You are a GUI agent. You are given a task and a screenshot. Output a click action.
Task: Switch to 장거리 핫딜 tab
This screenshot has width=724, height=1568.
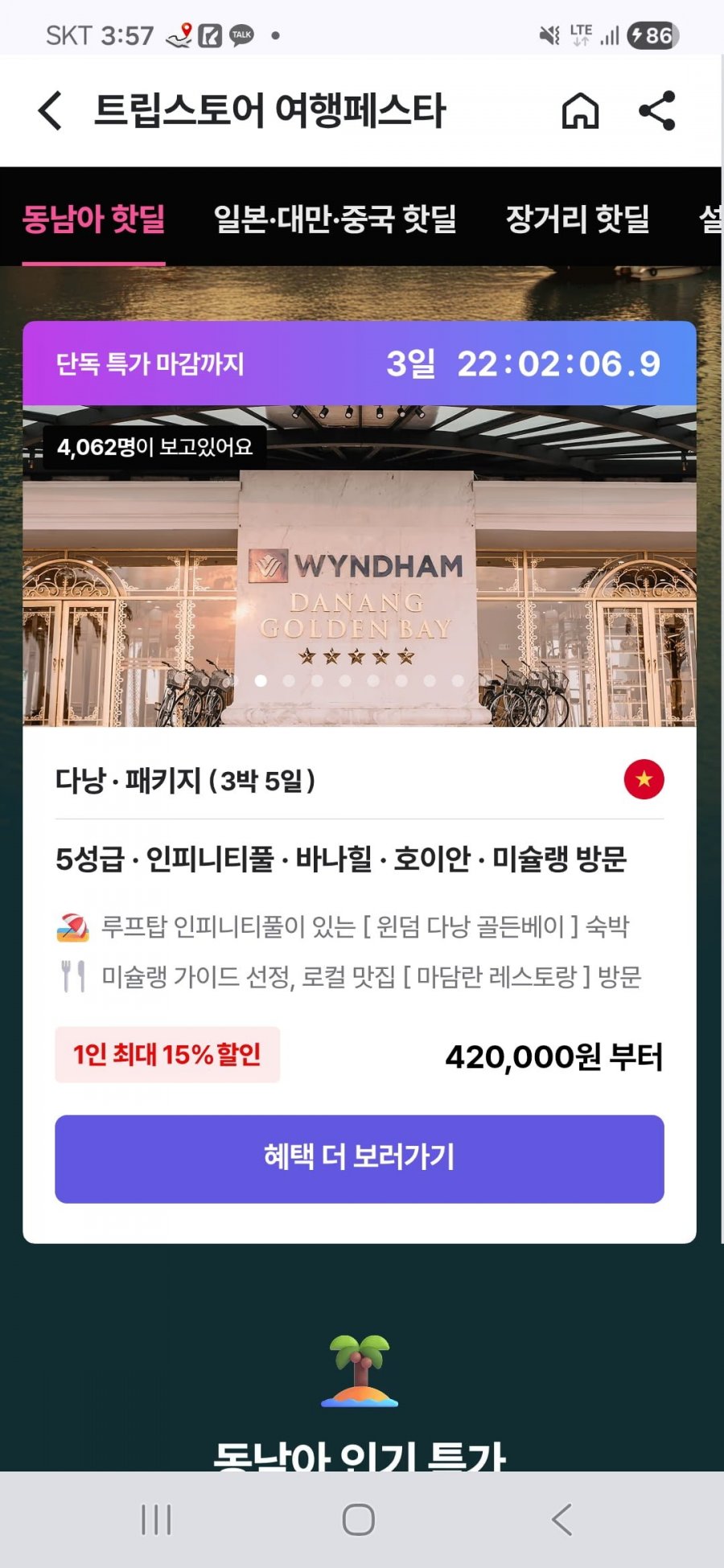click(x=578, y=218)
